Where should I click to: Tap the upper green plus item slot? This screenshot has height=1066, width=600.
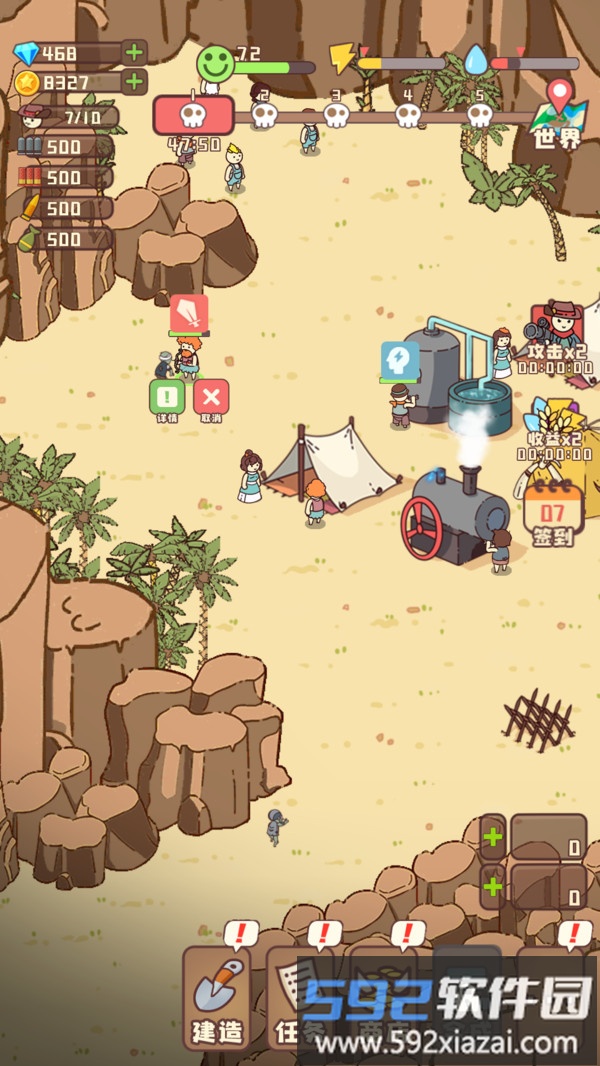[x=493, y=836]
